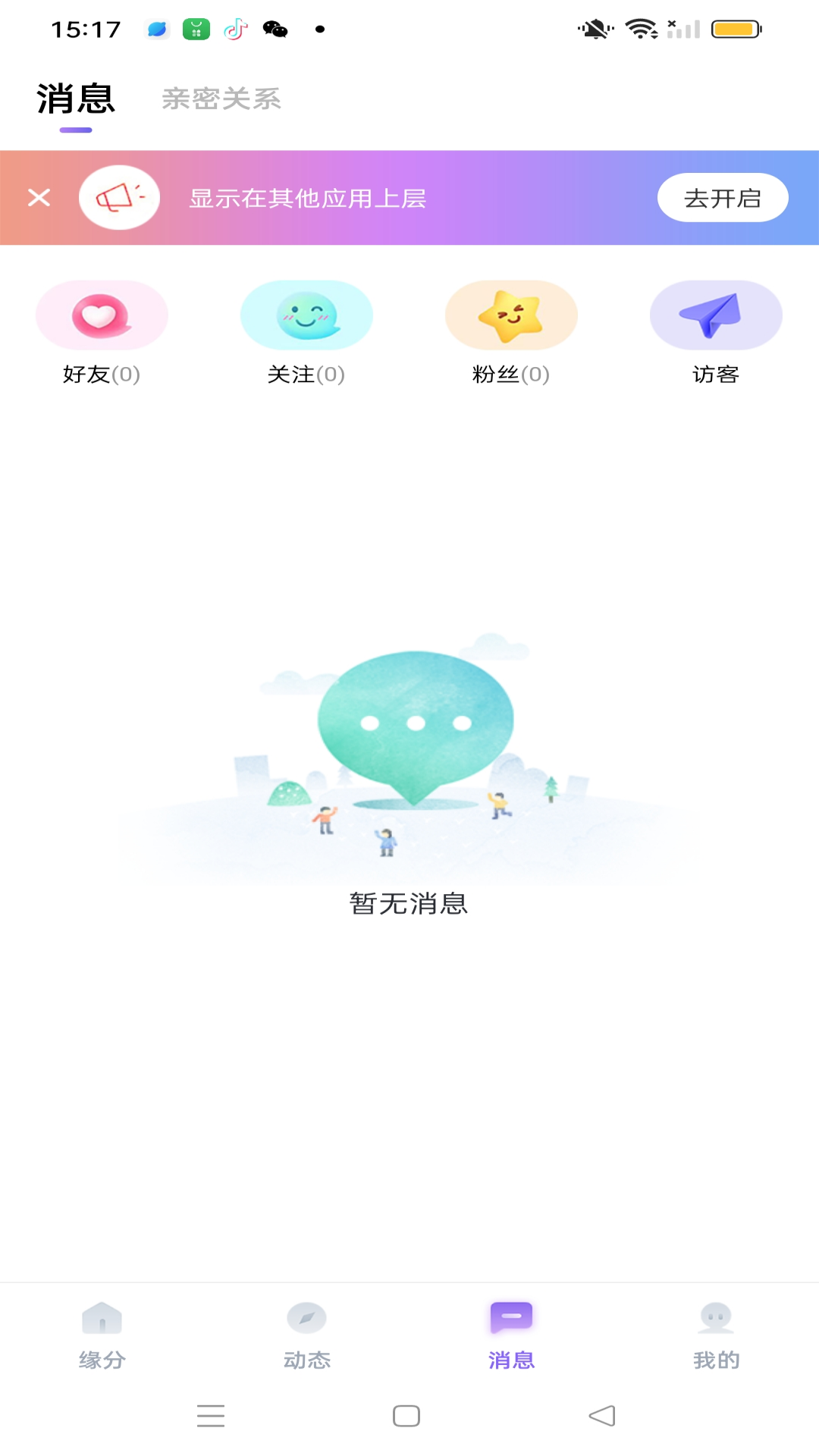Tap the megaphone announcement icon in banner
The image size is (819, 1456).
[119, 197]
